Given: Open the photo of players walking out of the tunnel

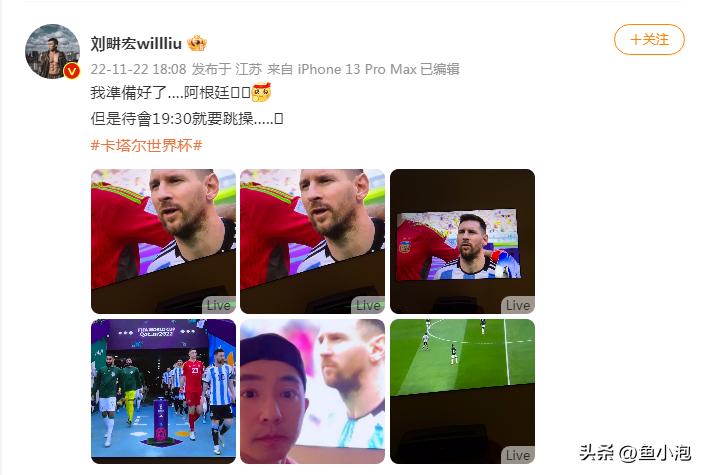Looking at the screenshot, I should (x=163, y=391).
